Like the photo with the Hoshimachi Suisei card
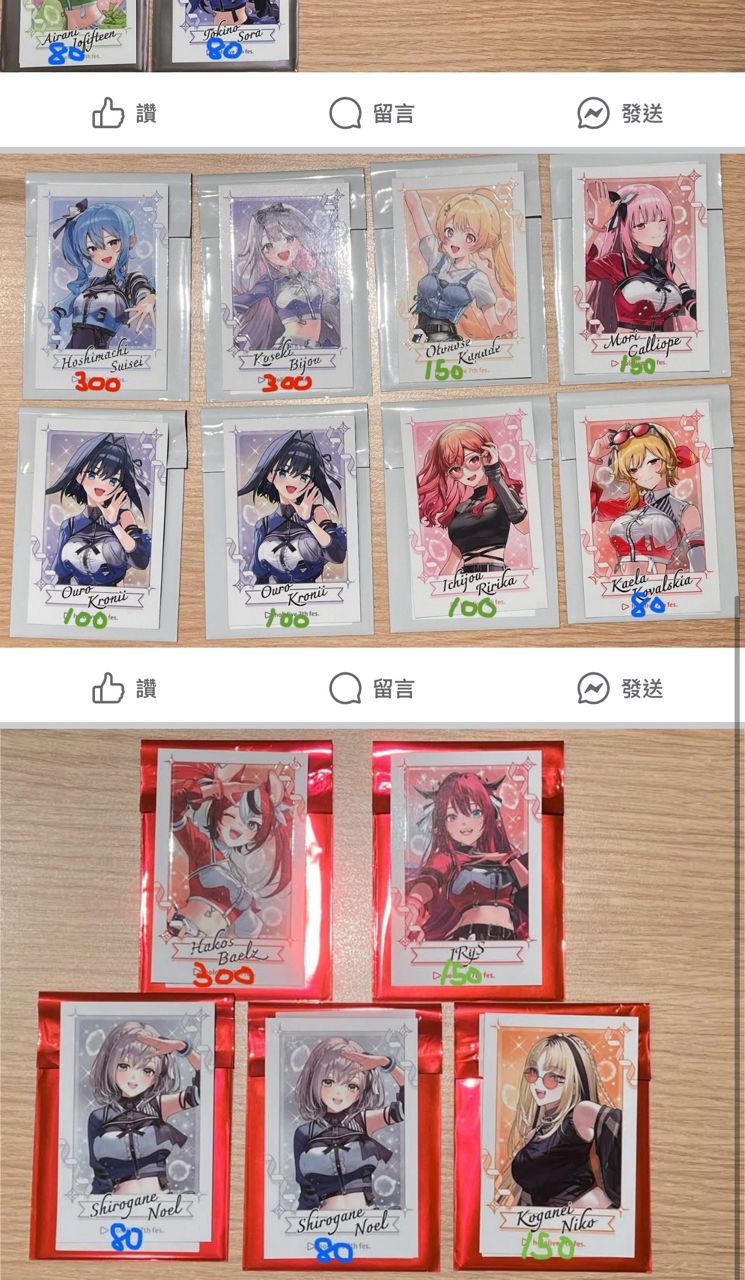Viewport: 745px width, 1280px height. point(124,688)
